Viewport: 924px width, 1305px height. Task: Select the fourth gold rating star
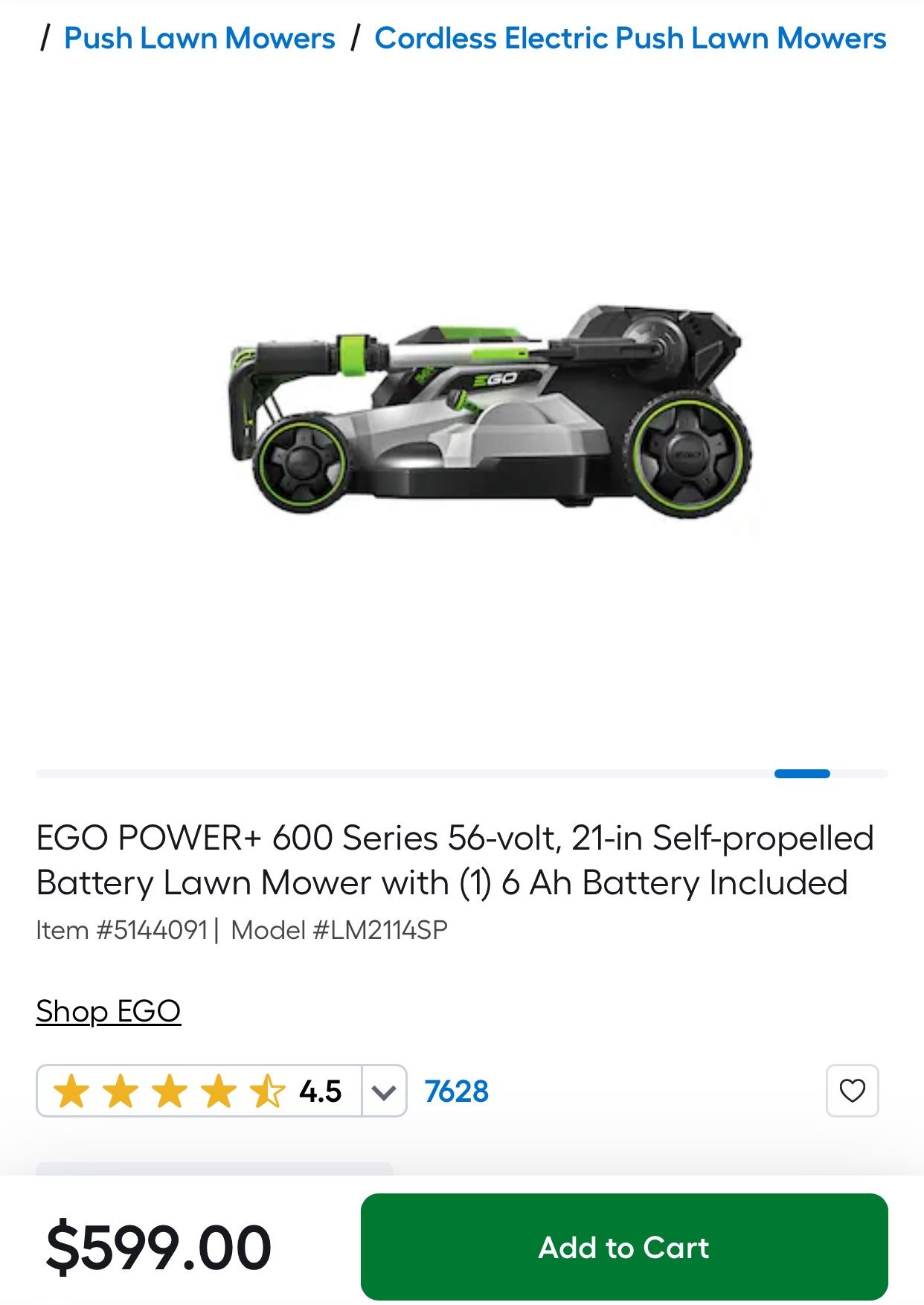coord(220,1092)
